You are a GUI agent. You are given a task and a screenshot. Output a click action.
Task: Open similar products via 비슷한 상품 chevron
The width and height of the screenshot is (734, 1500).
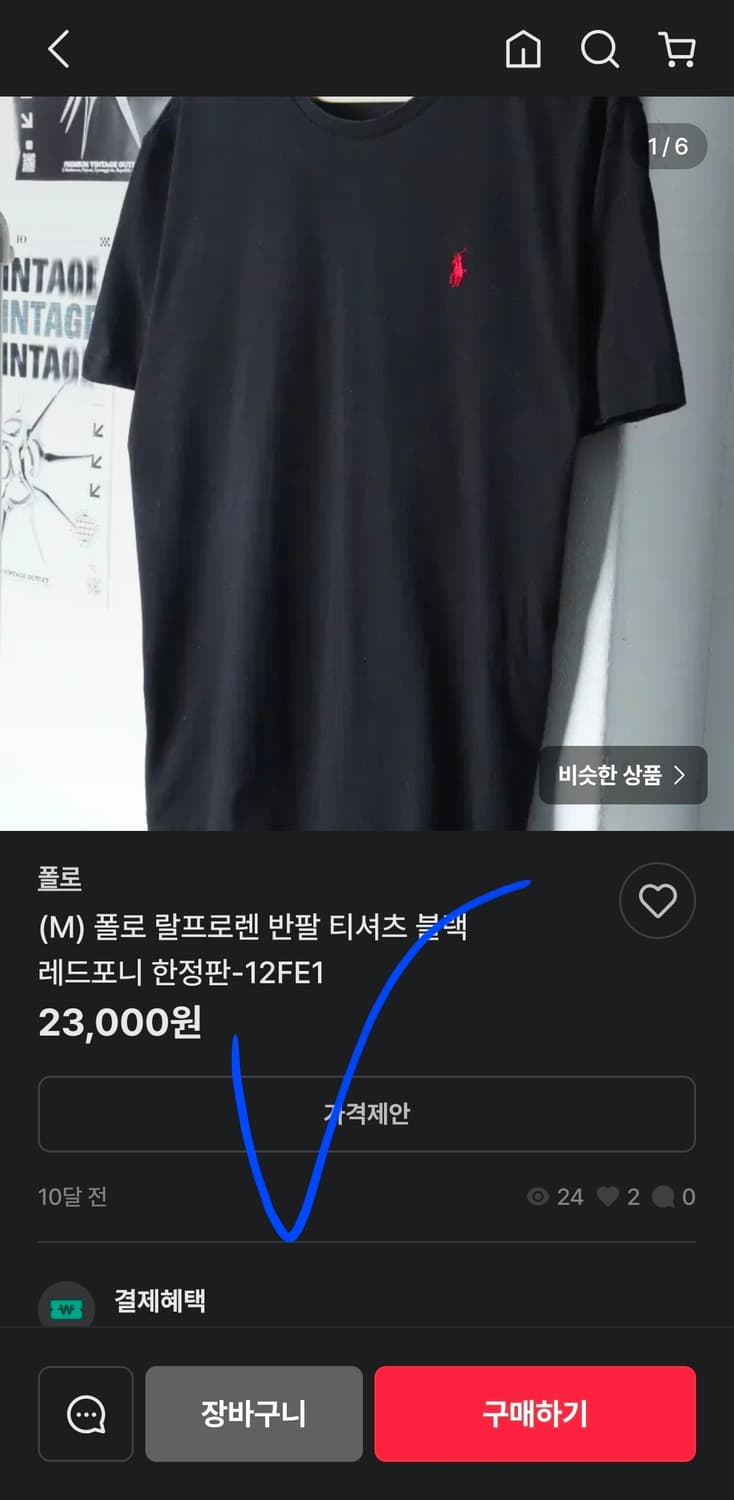click(622, 775)
